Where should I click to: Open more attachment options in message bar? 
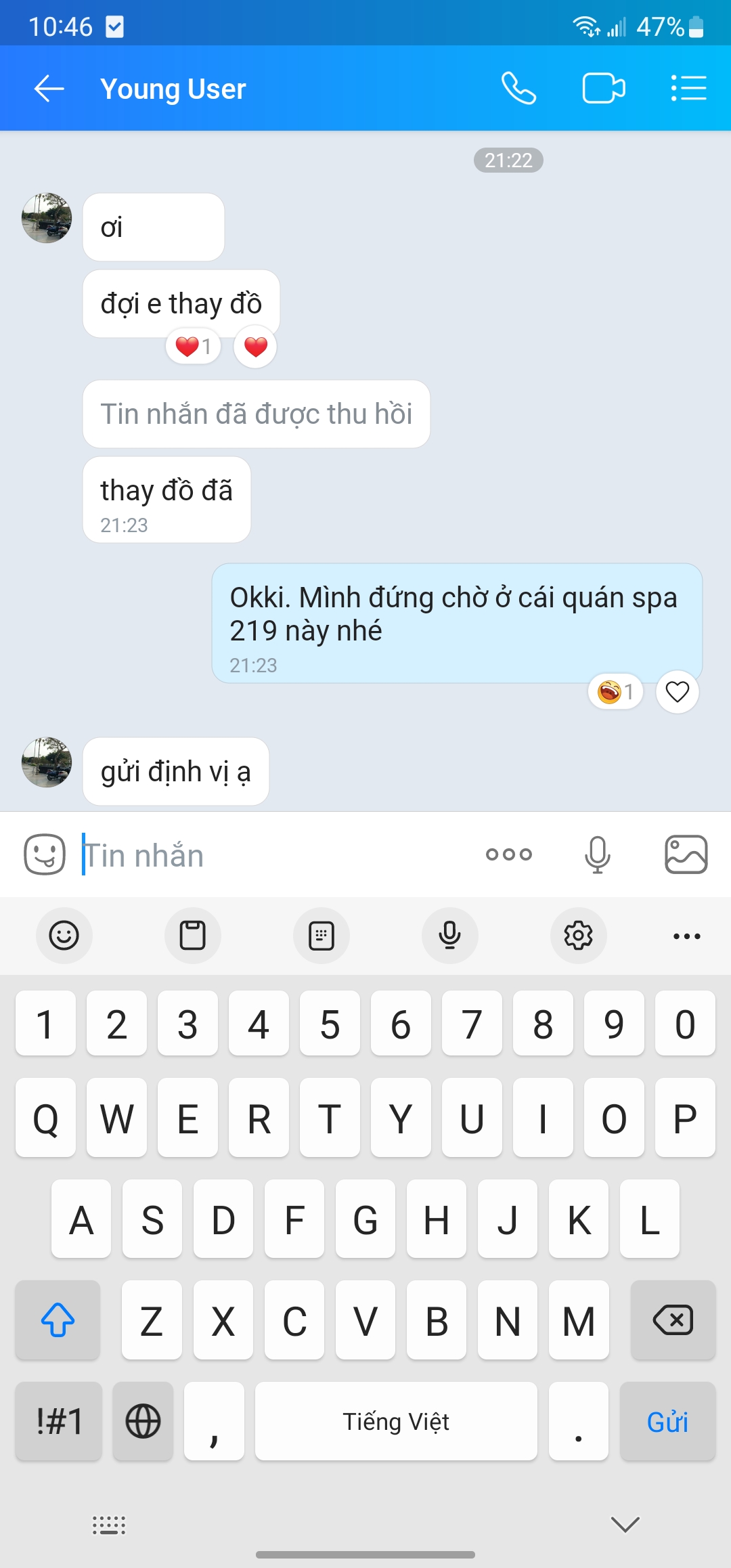509,854
